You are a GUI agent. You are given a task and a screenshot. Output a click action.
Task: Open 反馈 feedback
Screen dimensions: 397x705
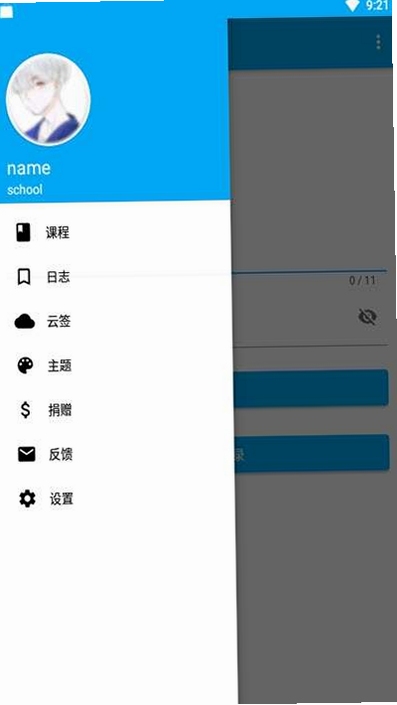[x=117, y=455]
